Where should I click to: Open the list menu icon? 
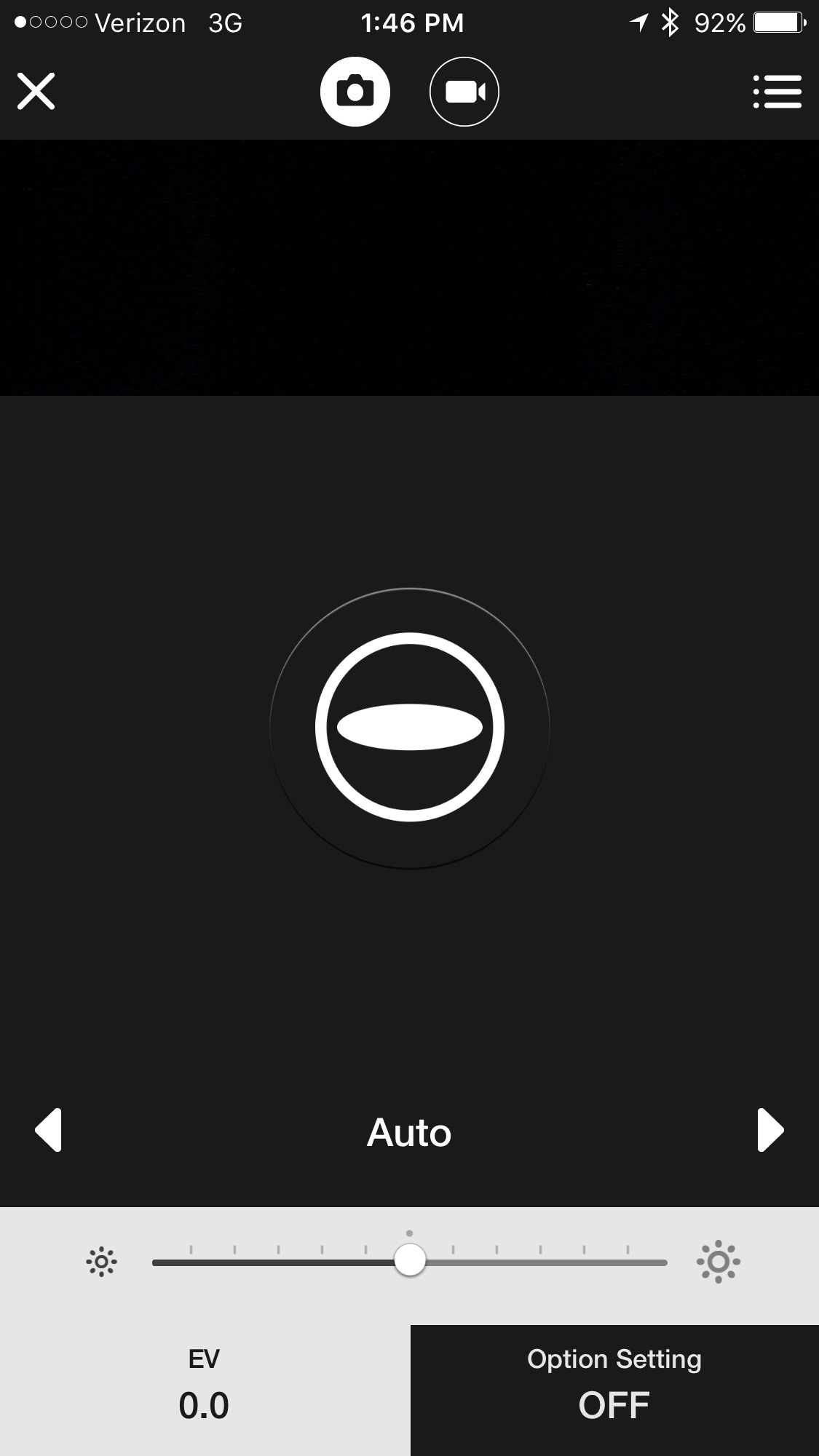pos(777,92)
